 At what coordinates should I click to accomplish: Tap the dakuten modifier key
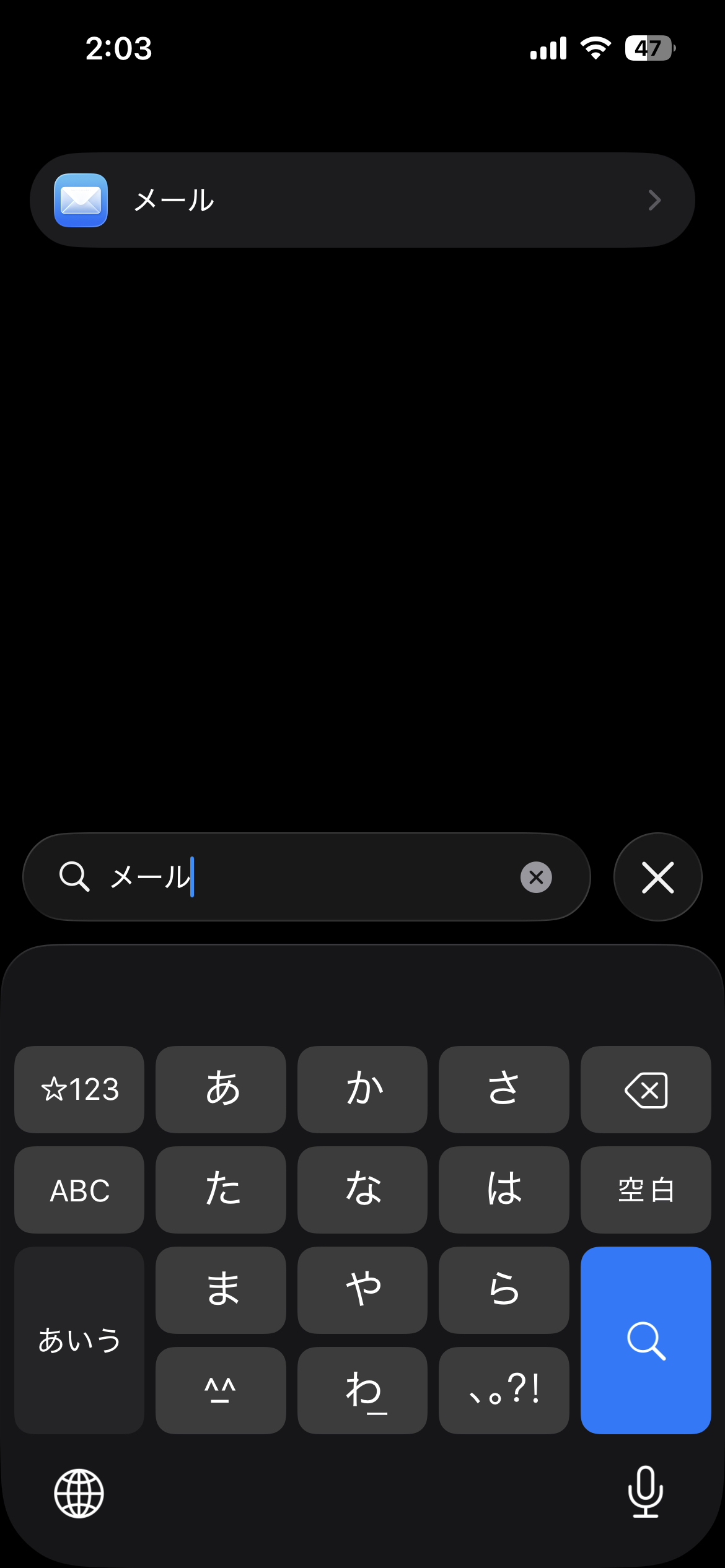pyautogui.click(x=221, y=1392)
